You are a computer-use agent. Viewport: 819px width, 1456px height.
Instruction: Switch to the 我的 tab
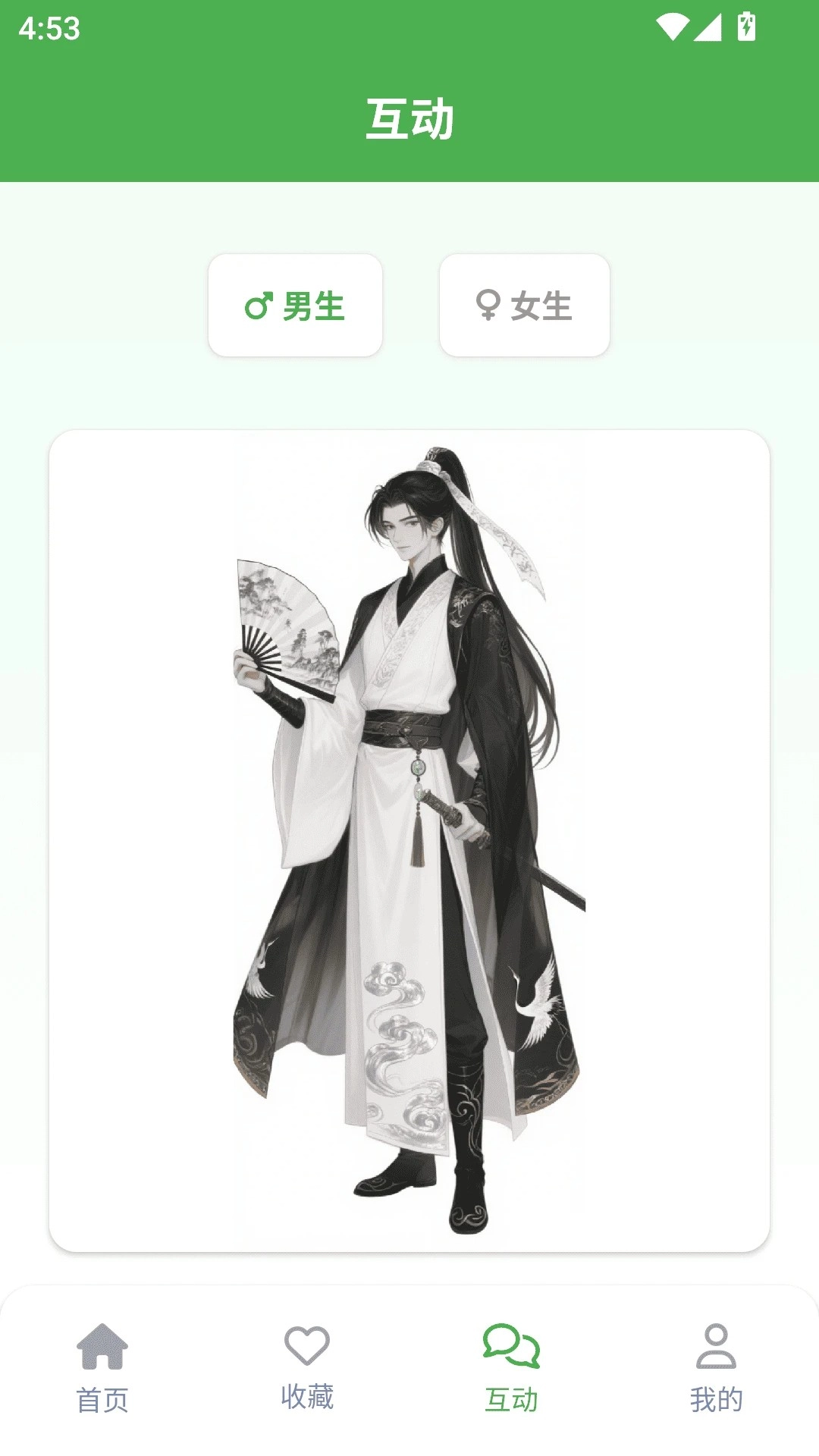pyautogui.click(x=716, y=1367)
